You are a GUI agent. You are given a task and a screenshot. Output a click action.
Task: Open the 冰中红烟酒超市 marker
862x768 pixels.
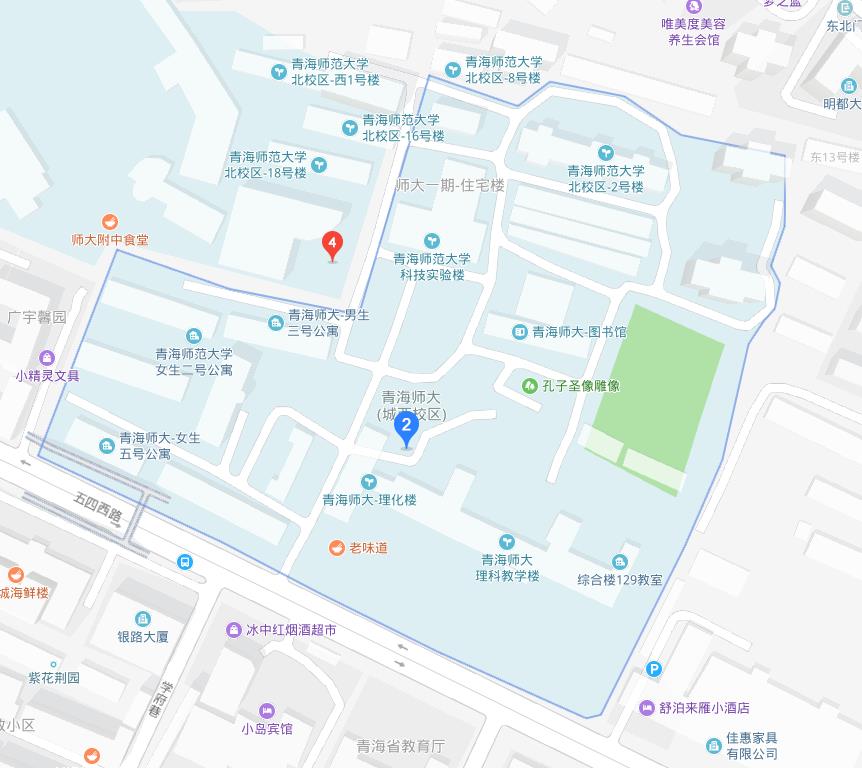[233, 630]
